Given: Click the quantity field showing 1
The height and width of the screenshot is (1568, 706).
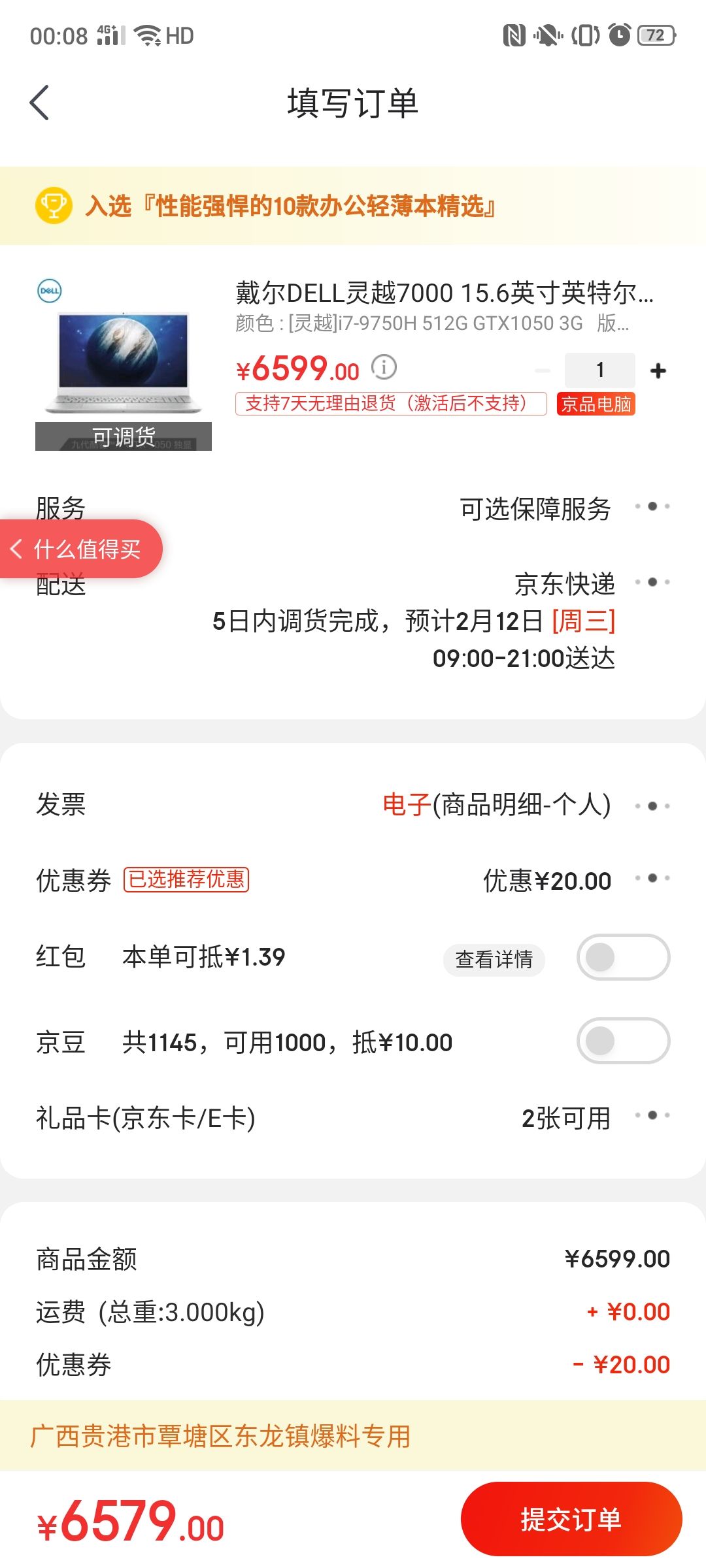Looking at the screenshot, I should click(599, 370).
